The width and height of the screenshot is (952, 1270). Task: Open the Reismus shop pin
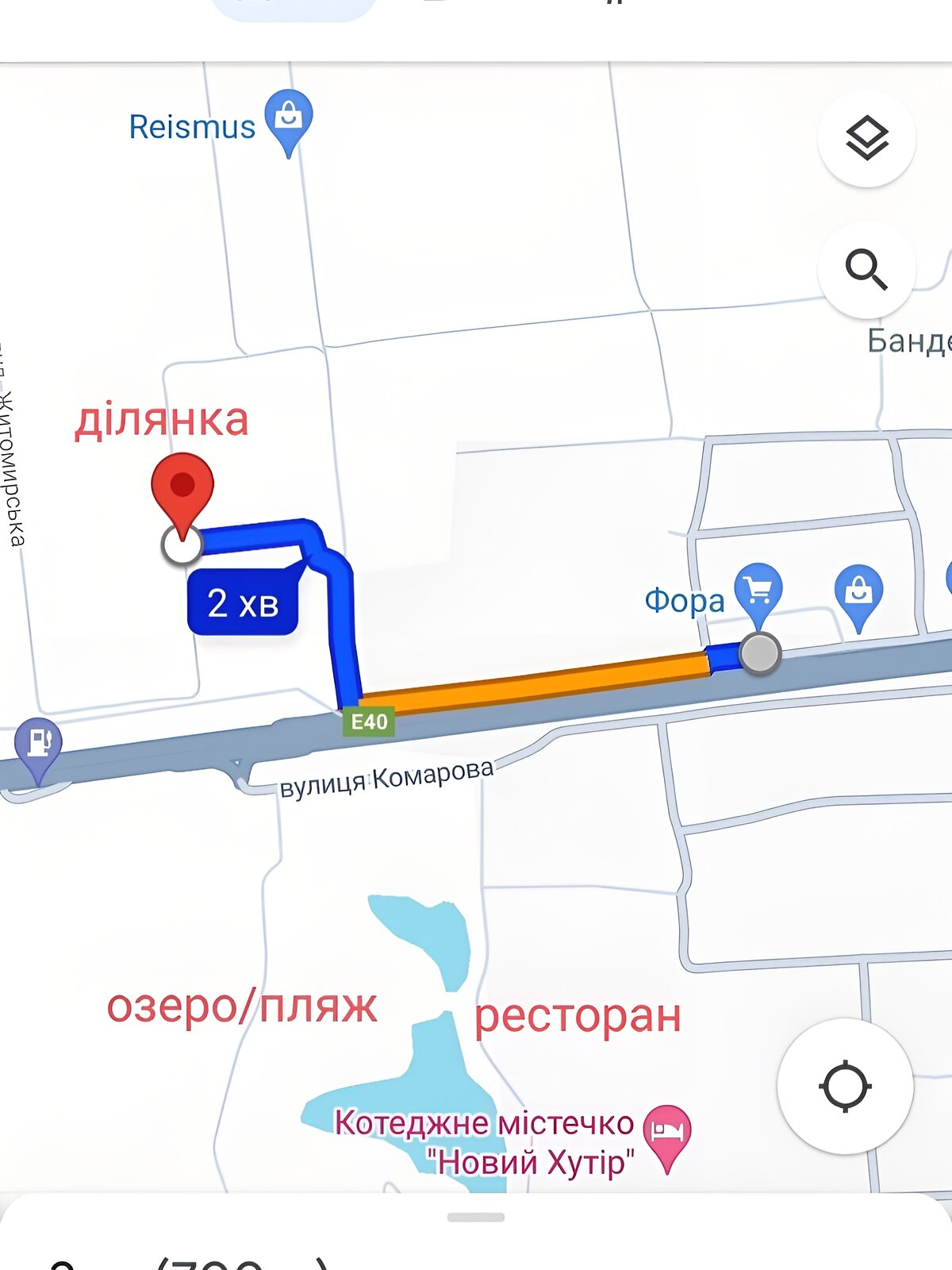point(289,119)
